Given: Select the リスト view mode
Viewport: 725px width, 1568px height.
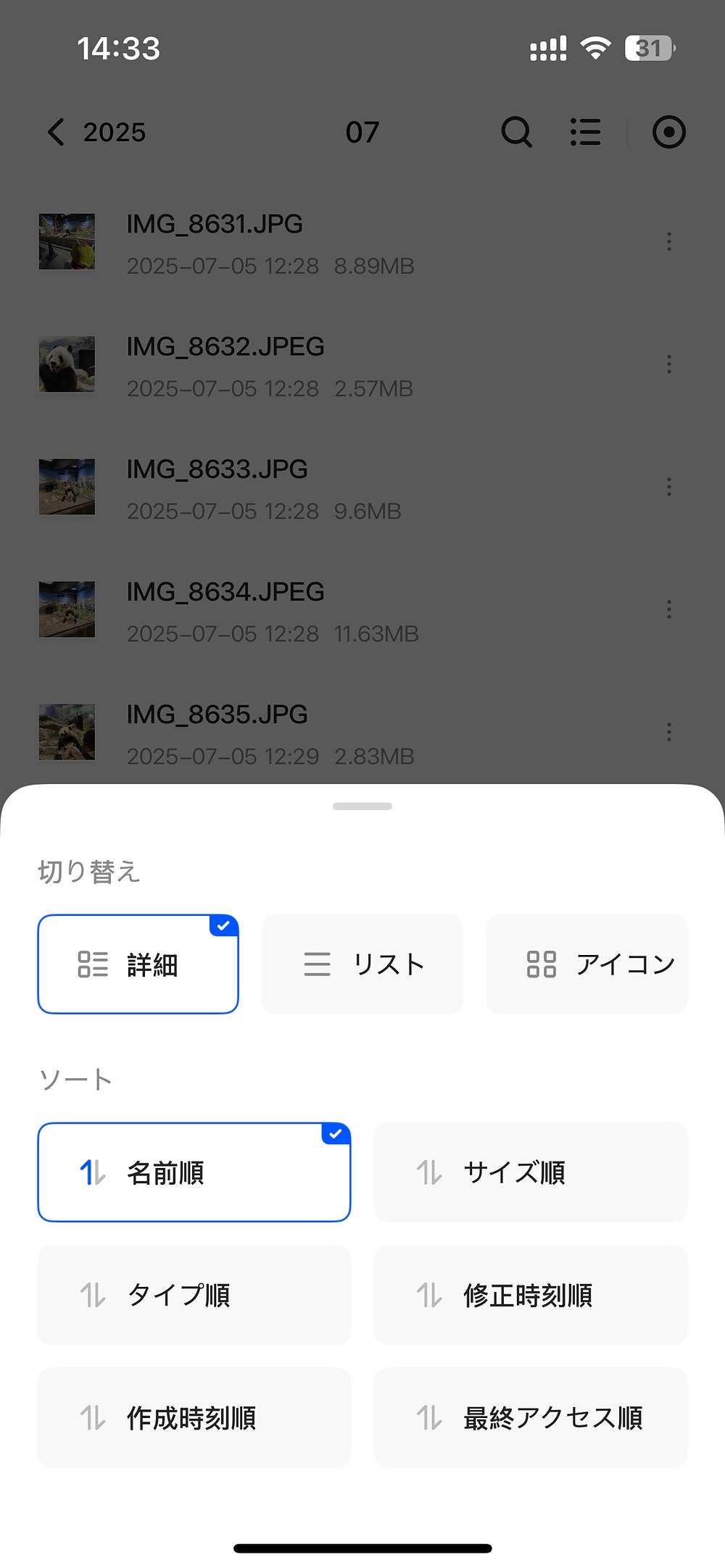Looking at the screenshot, I should (x=362, y=964).
